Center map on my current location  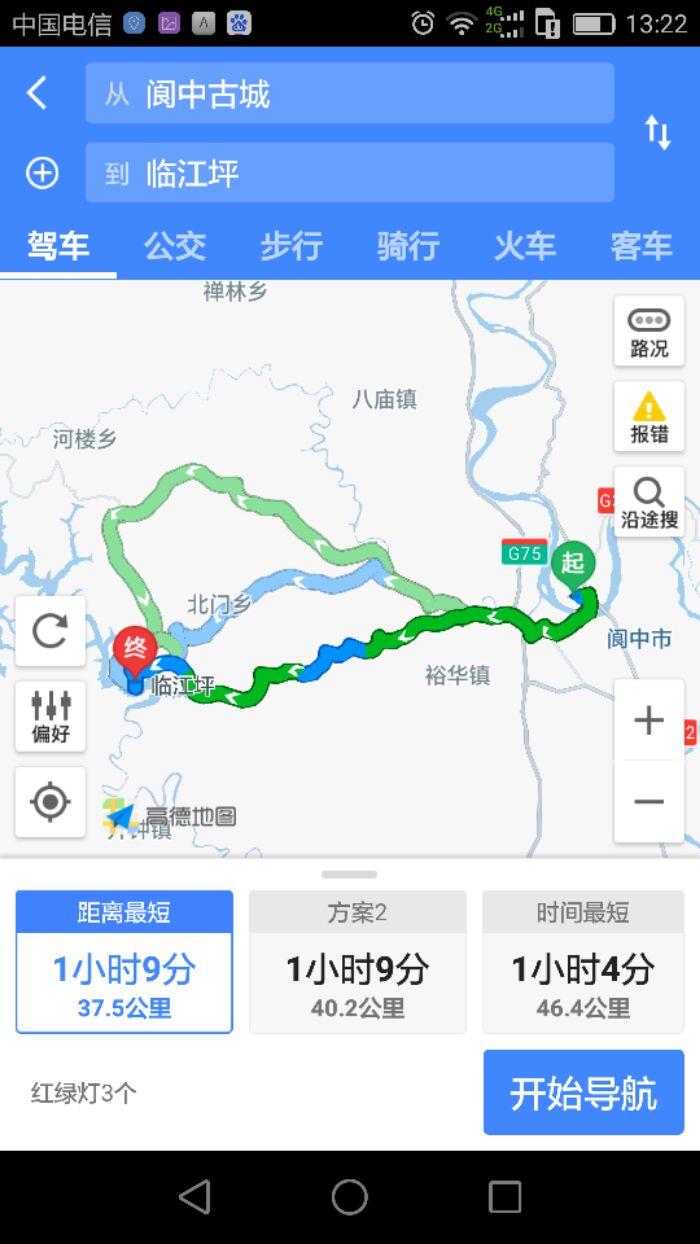50,802
